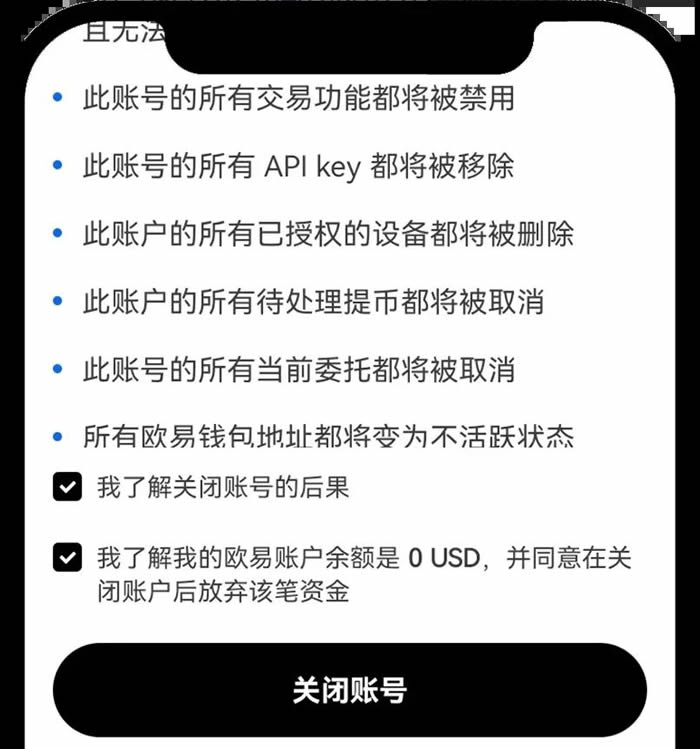Uncheck 我了解关闭账号的后果 checkbox

[67, 488]
